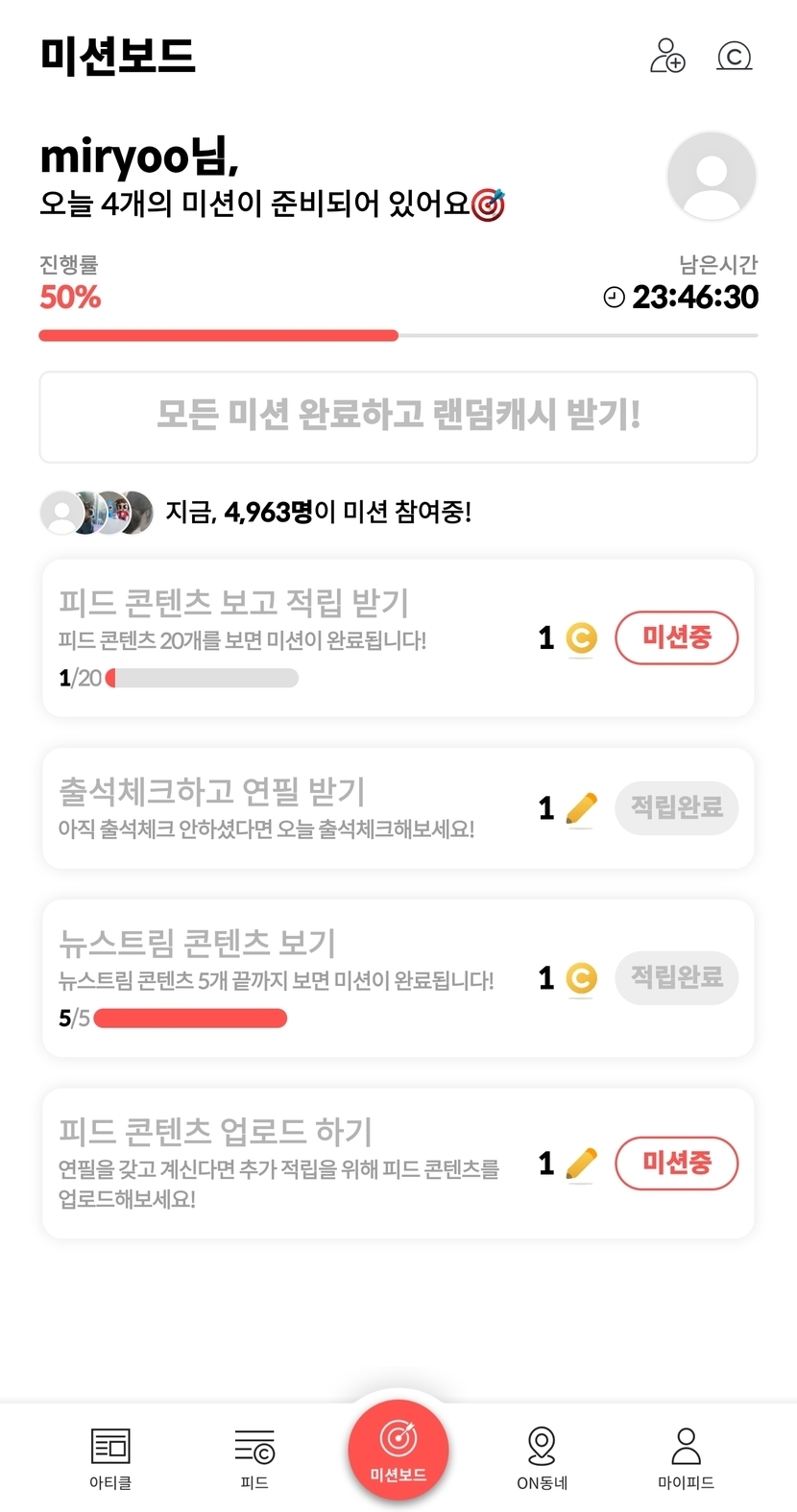Screen dimensions: 797x1512
Task: Open the 뉴스트림 콘텐츠 보기 mission card
Action: tap(288, 977)
